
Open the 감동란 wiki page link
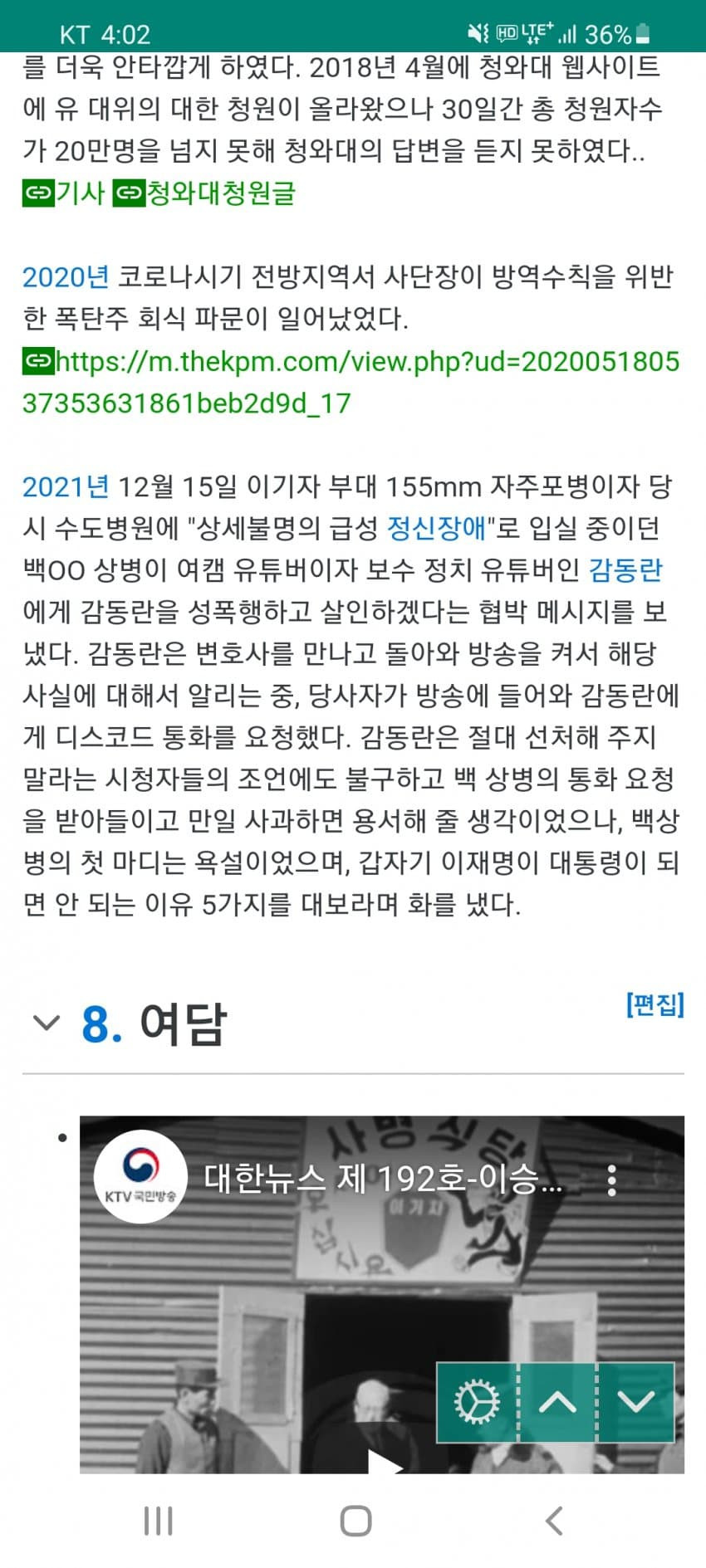point(625,570)
